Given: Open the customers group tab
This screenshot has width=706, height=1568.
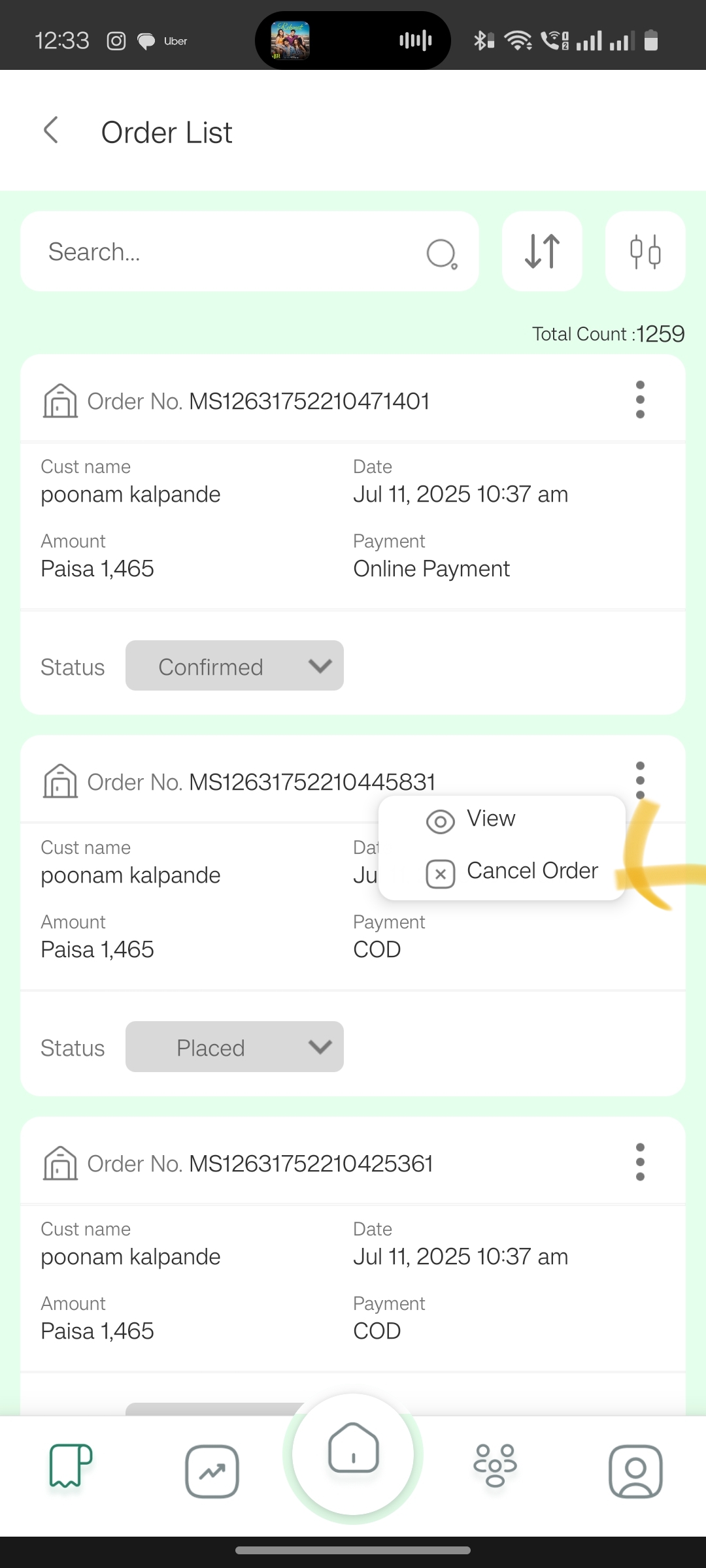Looking at the screenshot, I should [495, 1465].
